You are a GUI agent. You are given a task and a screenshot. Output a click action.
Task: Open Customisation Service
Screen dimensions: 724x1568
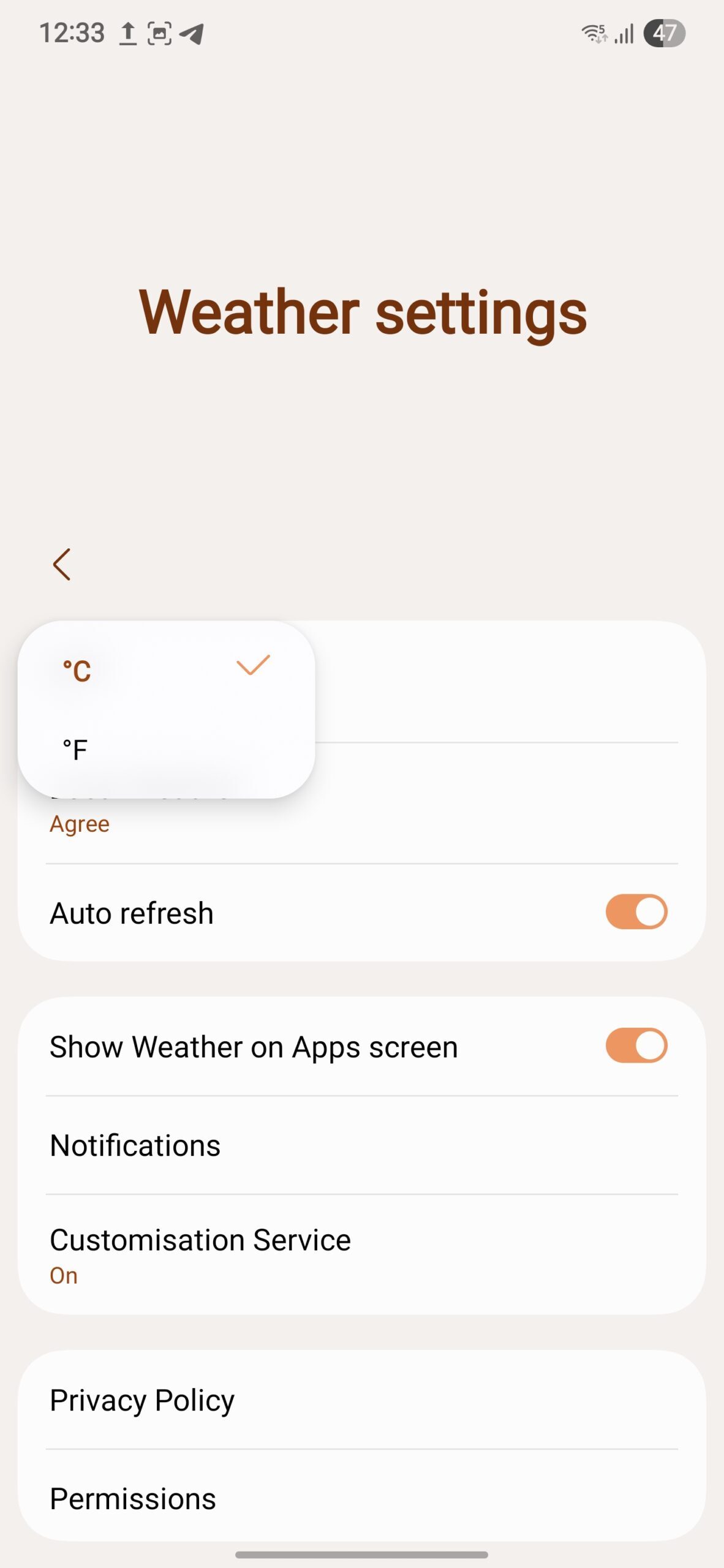point(361,1253)
